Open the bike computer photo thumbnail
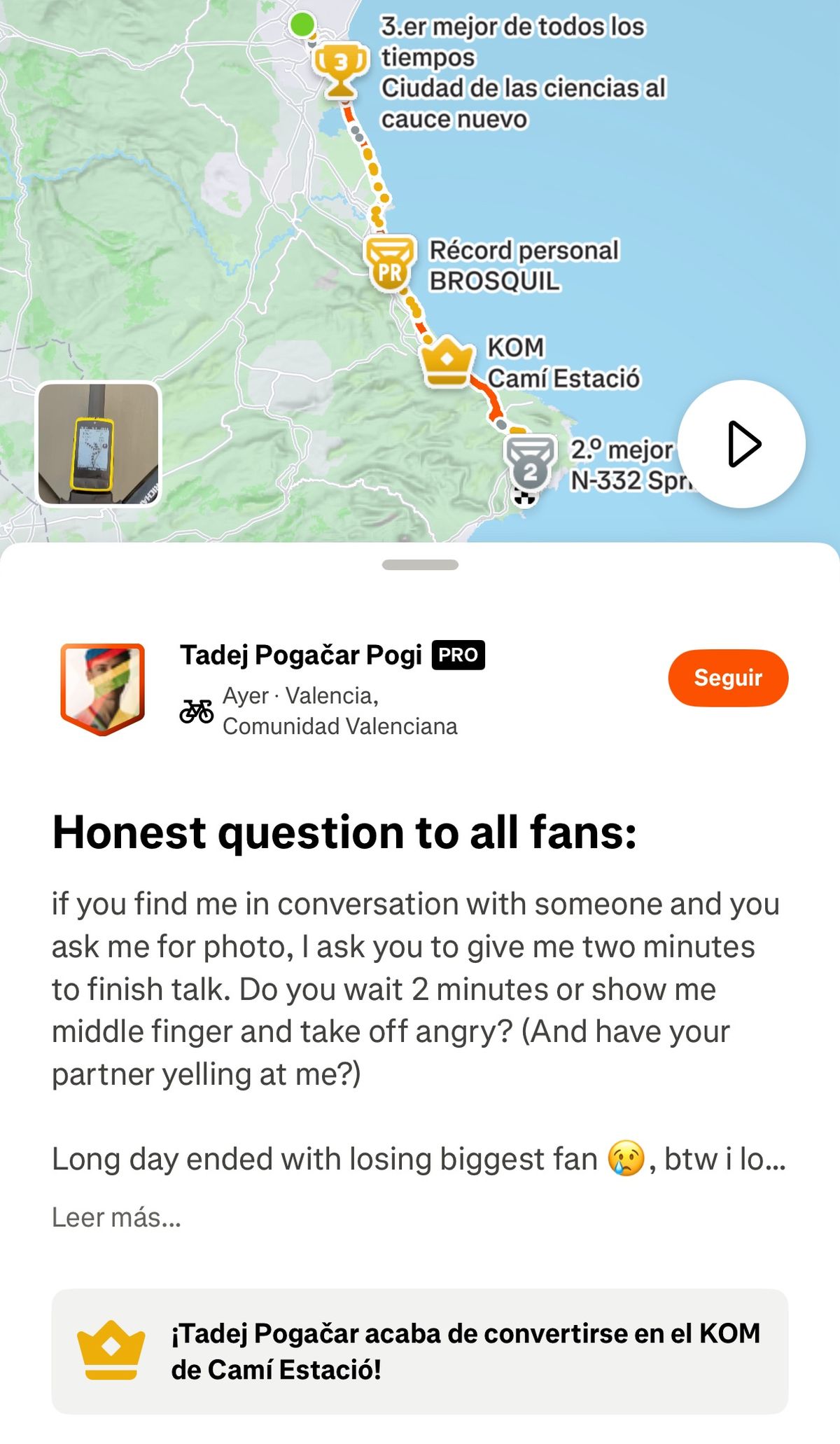Image resolution: width=840 pixels, height=1444 pixels. pyautogui.click(x=99, y=444)
